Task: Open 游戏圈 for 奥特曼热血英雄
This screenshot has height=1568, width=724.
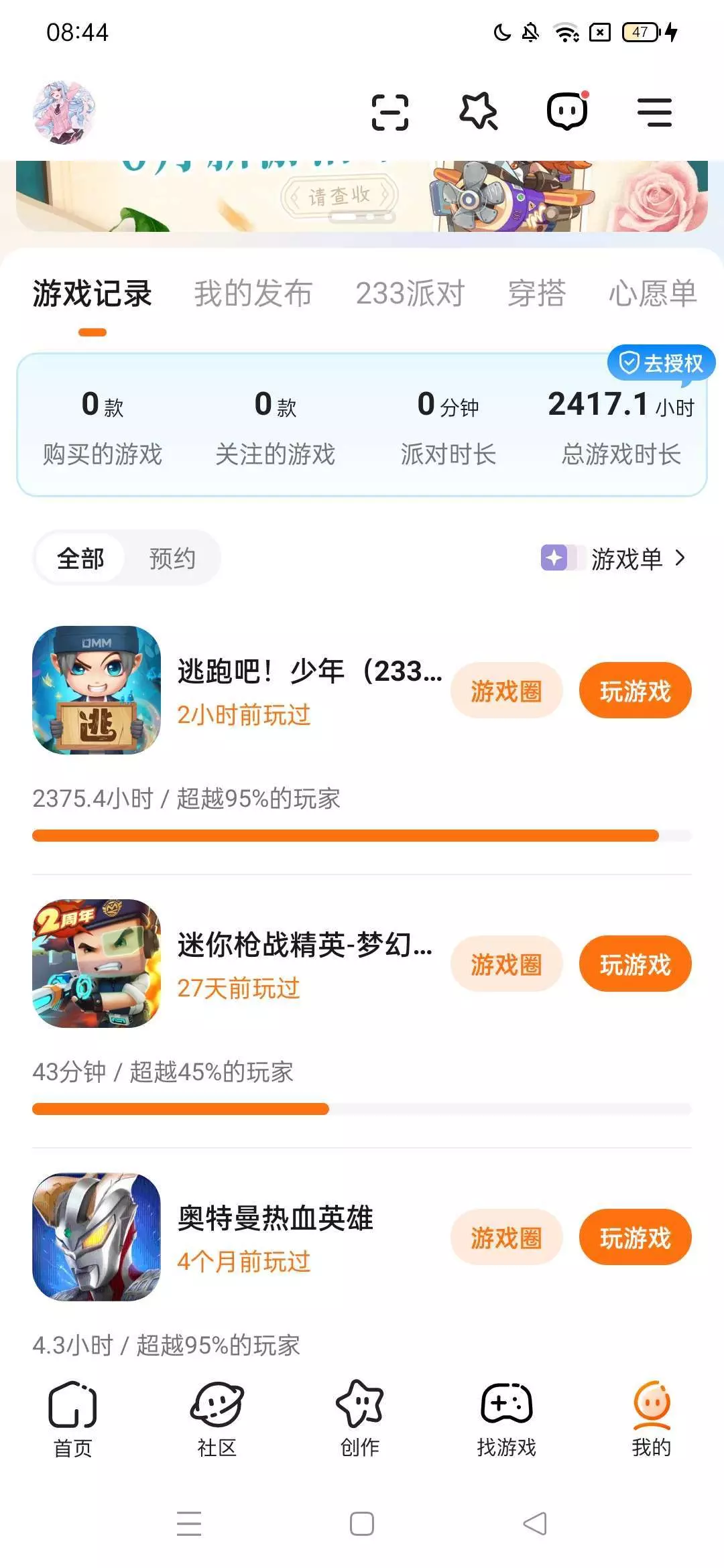Action: coord(506,1238)
